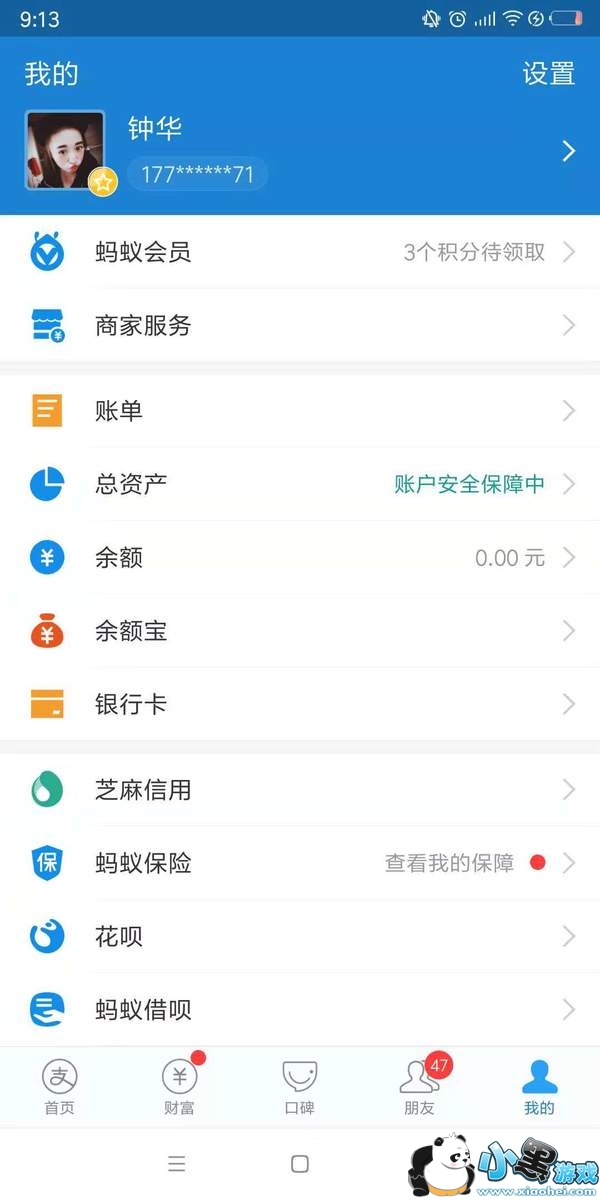
Task: Open 蚂蚁借呗
Action: (x=300, y=1010)
